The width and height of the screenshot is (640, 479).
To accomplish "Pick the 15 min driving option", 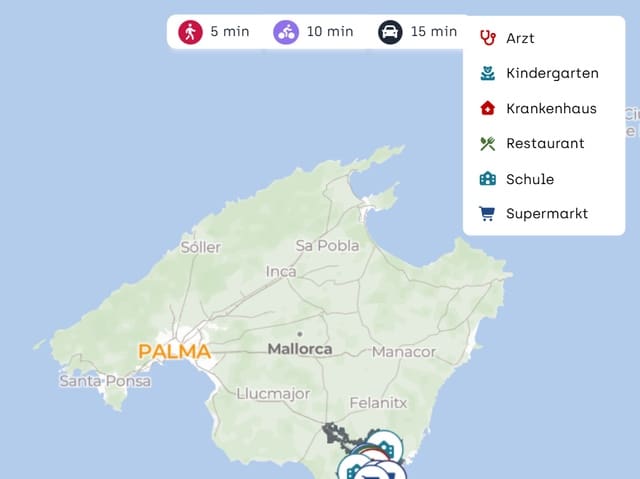I will 418,32.
